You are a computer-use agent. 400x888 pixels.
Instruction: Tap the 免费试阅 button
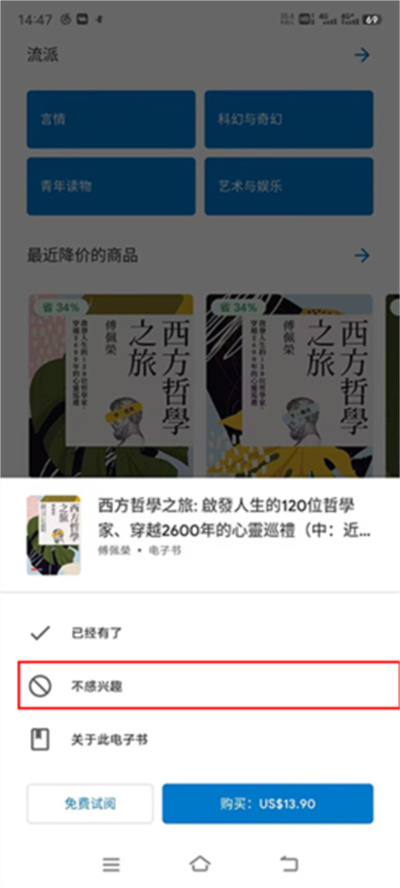(x=90, y=804)
